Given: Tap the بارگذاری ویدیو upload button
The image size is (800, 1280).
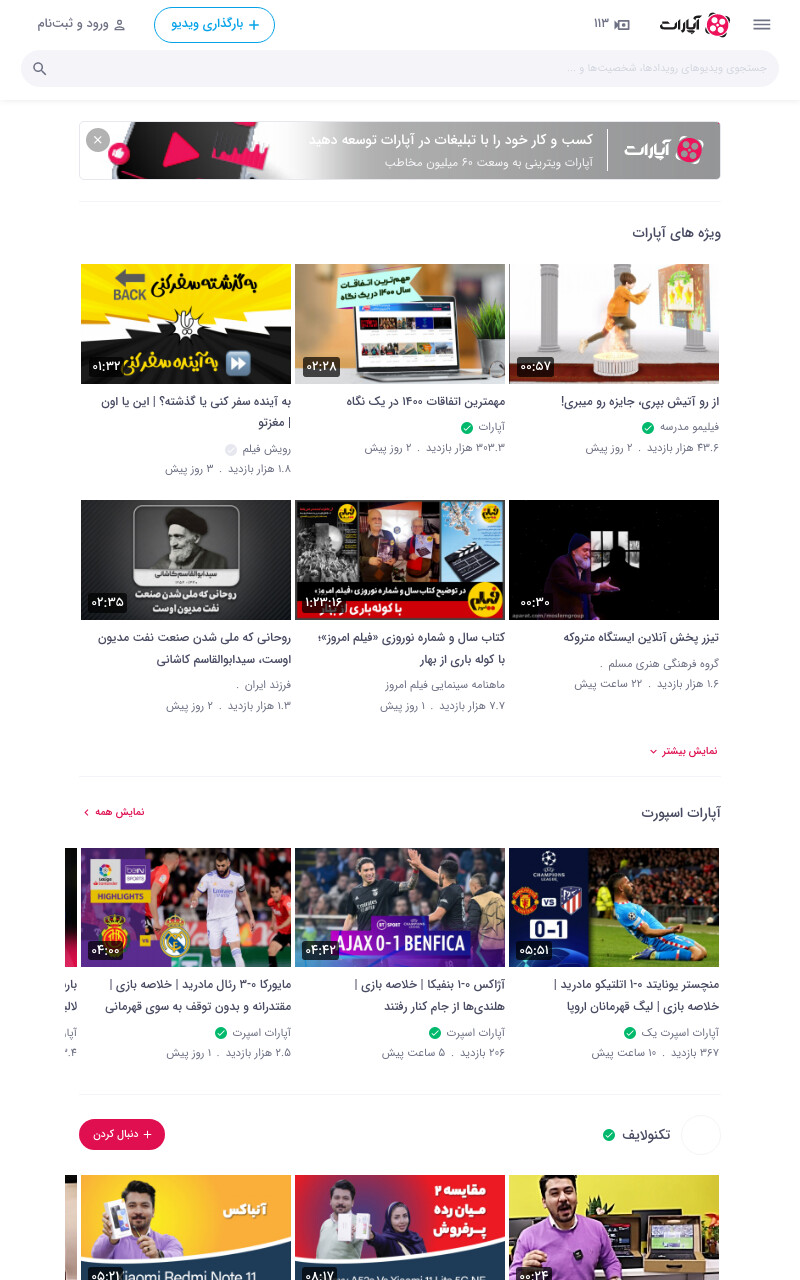Looking at the screenshot, I should 214,25.
